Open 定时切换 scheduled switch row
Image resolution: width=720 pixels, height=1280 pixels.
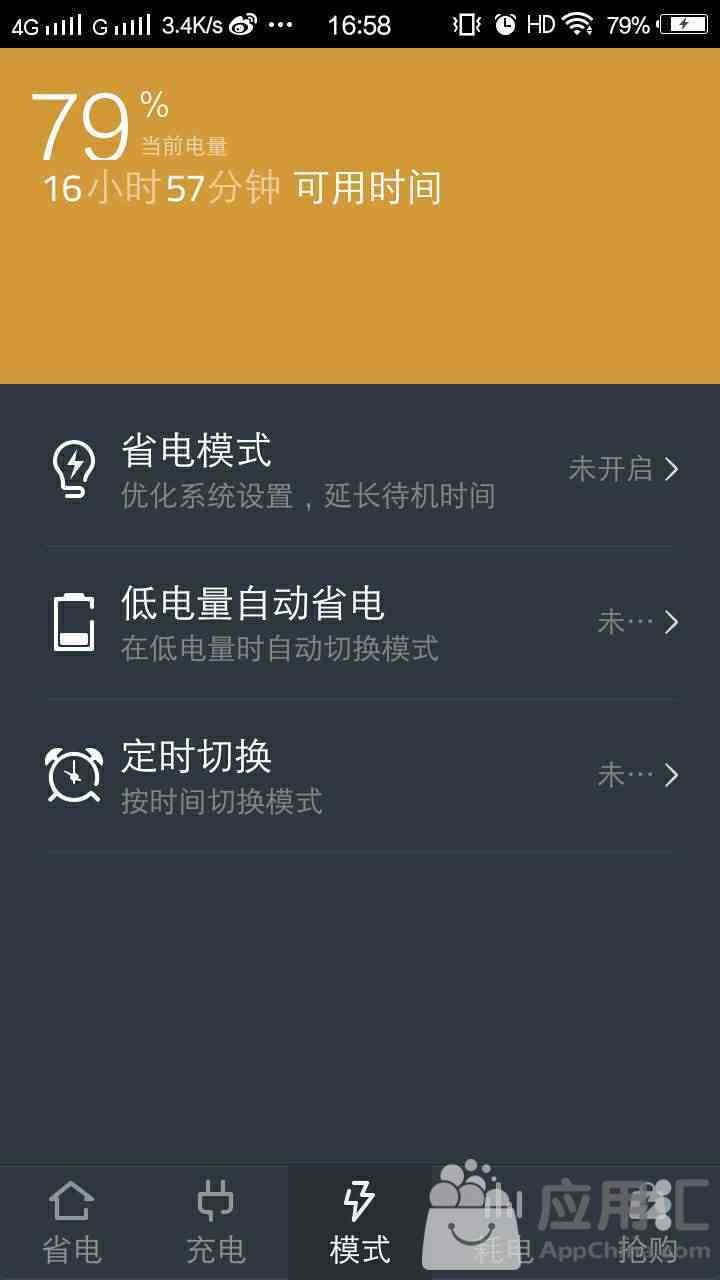tap(360, 775)
